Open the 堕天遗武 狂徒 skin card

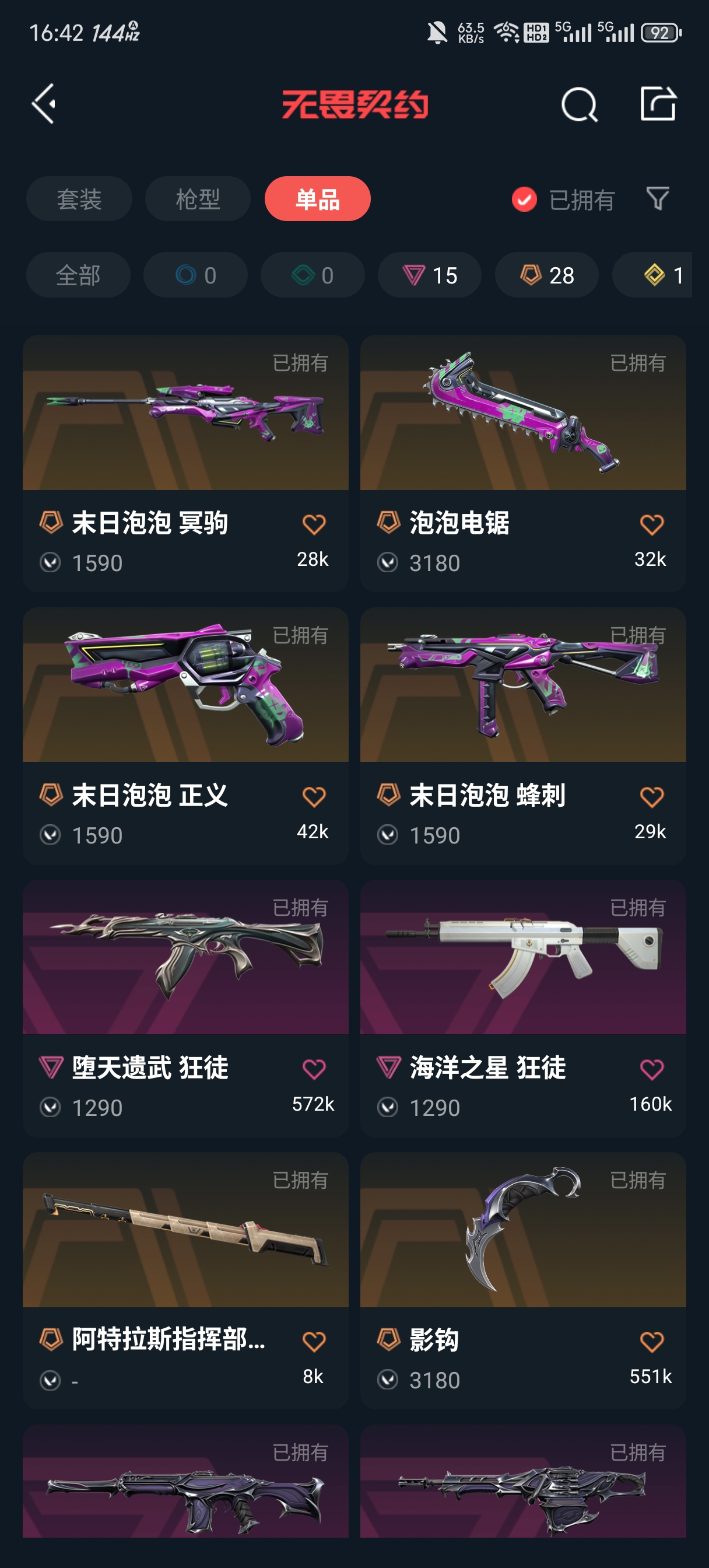tap(185, 1008)
